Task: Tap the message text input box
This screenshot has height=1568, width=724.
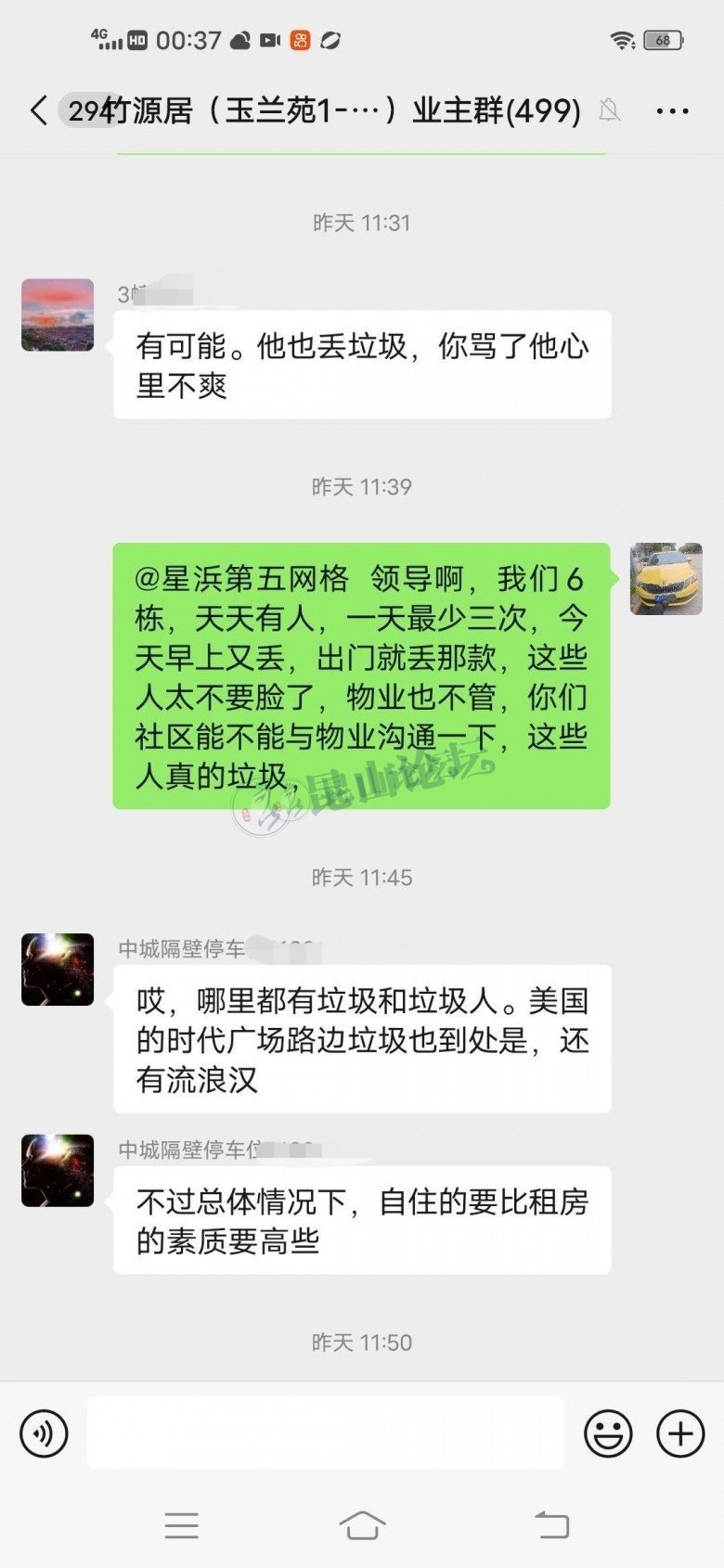Action: tap(325, 1433)
